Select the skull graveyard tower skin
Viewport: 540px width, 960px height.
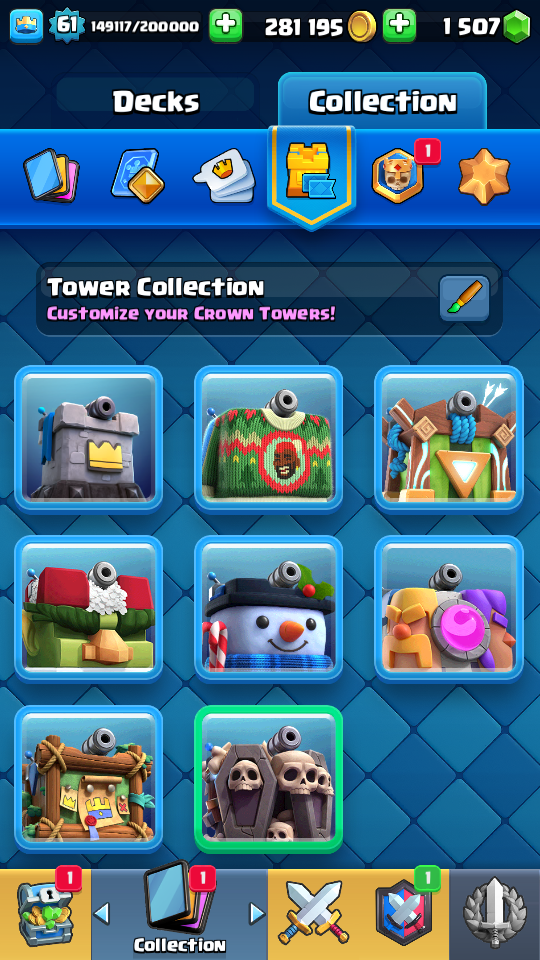tap(269, 779)
